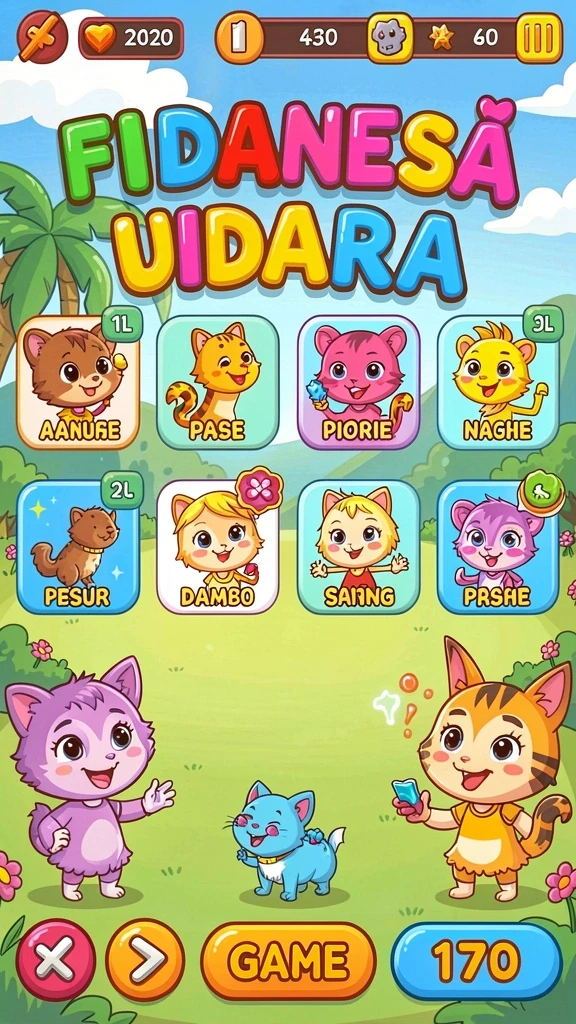Tap the SAIING character card
This screenshot has width=576, height=1024.
359,547
